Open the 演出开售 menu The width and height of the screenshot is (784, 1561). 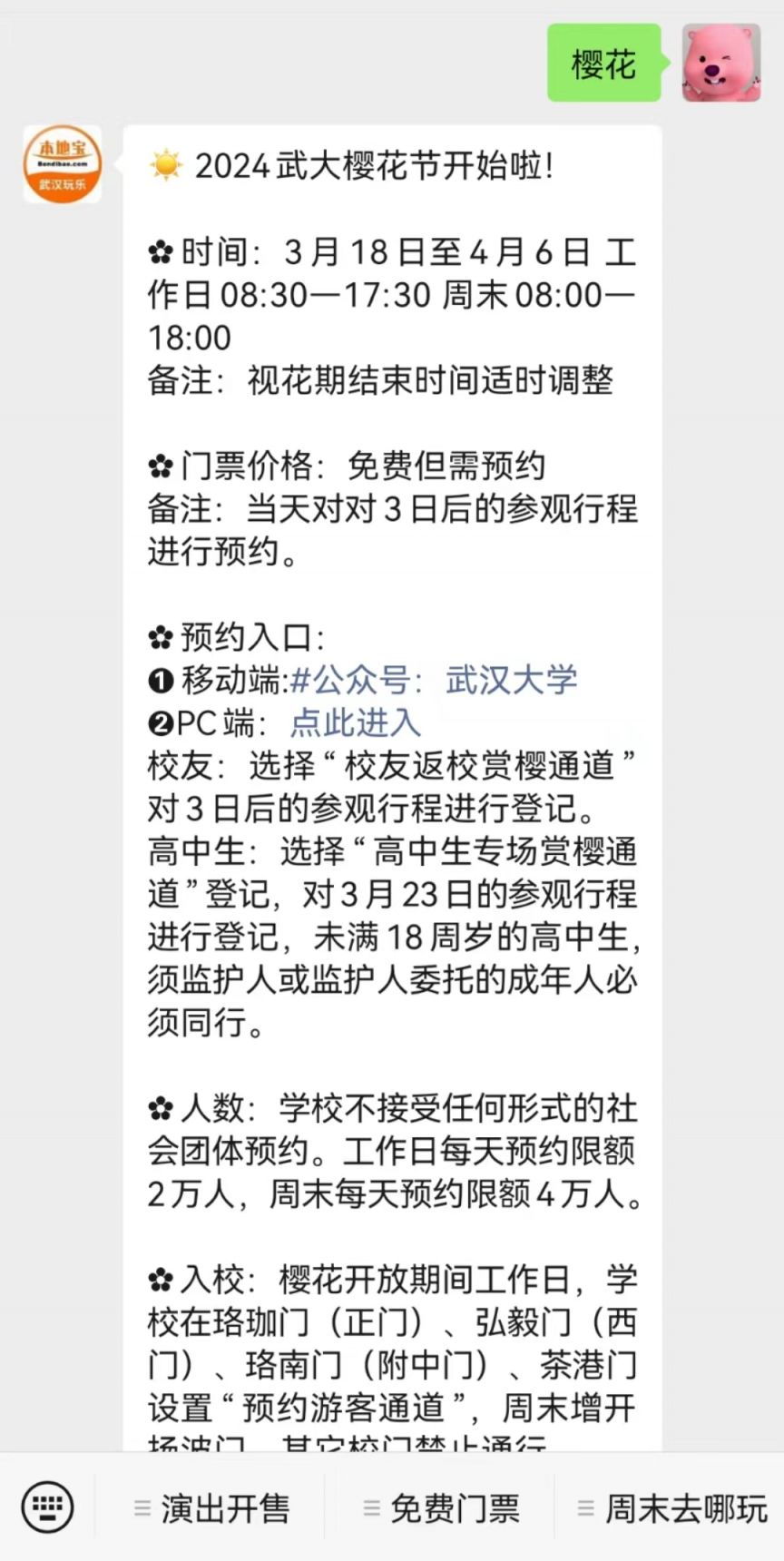click(213, 1508)
